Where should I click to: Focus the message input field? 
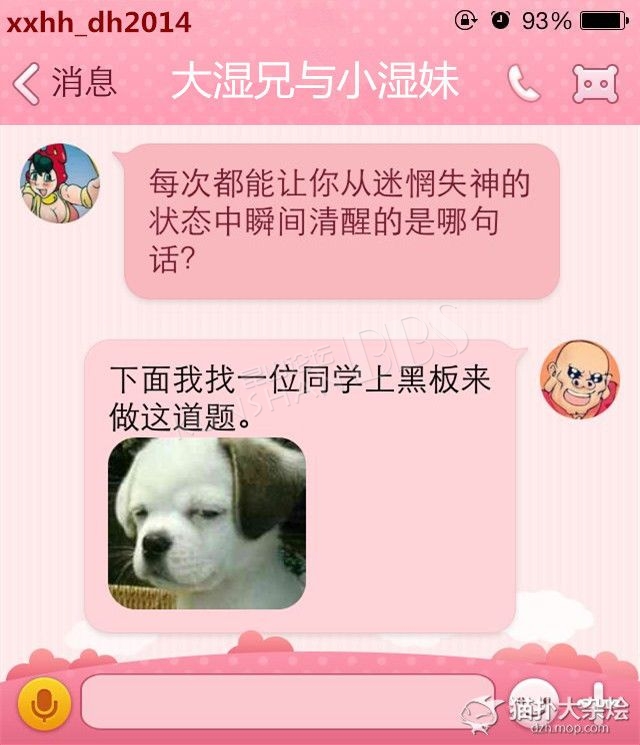[287, 702]
